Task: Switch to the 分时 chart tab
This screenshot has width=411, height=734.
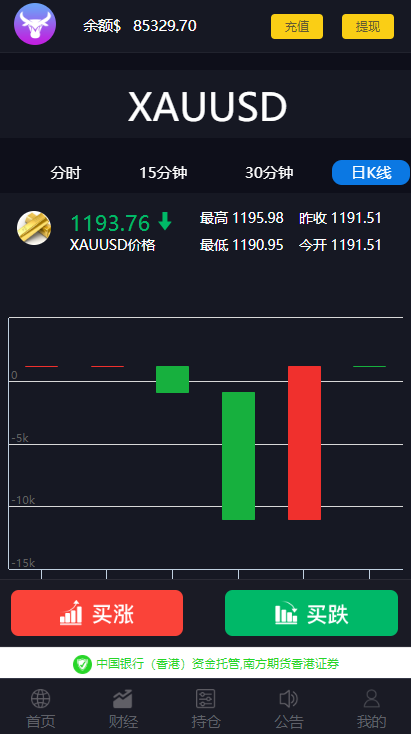Action: pos(66,173)
